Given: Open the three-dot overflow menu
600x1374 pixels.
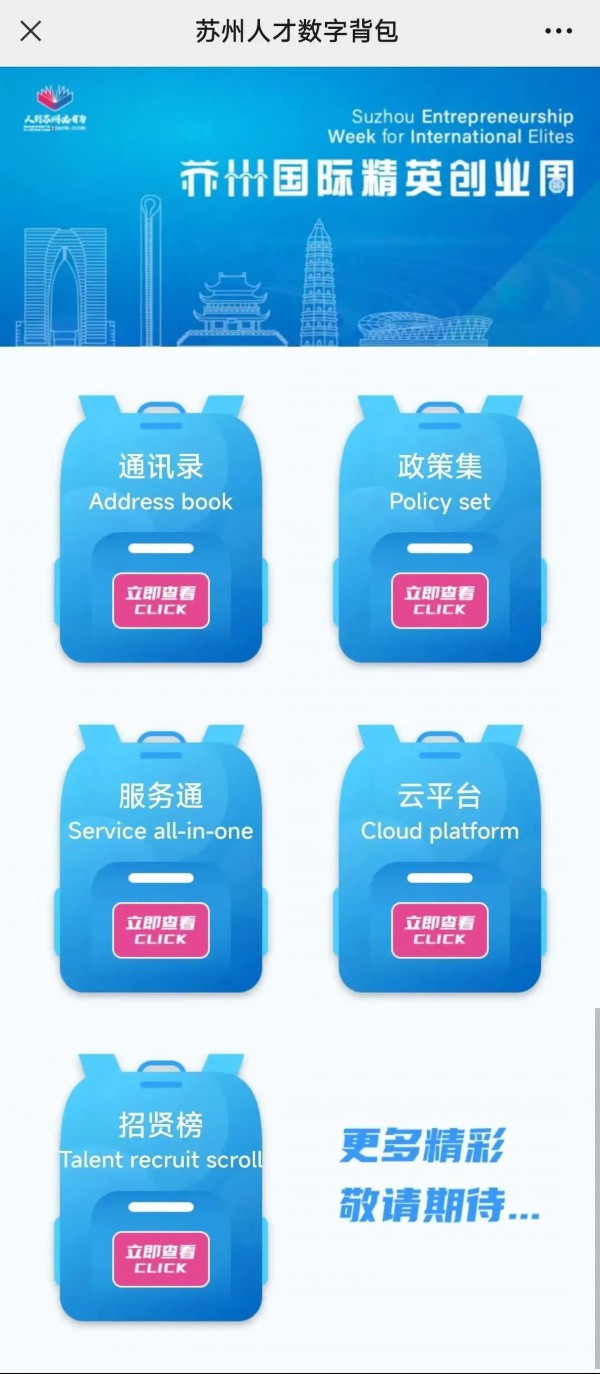Looking at the screenshot, I should coord(558,31).
